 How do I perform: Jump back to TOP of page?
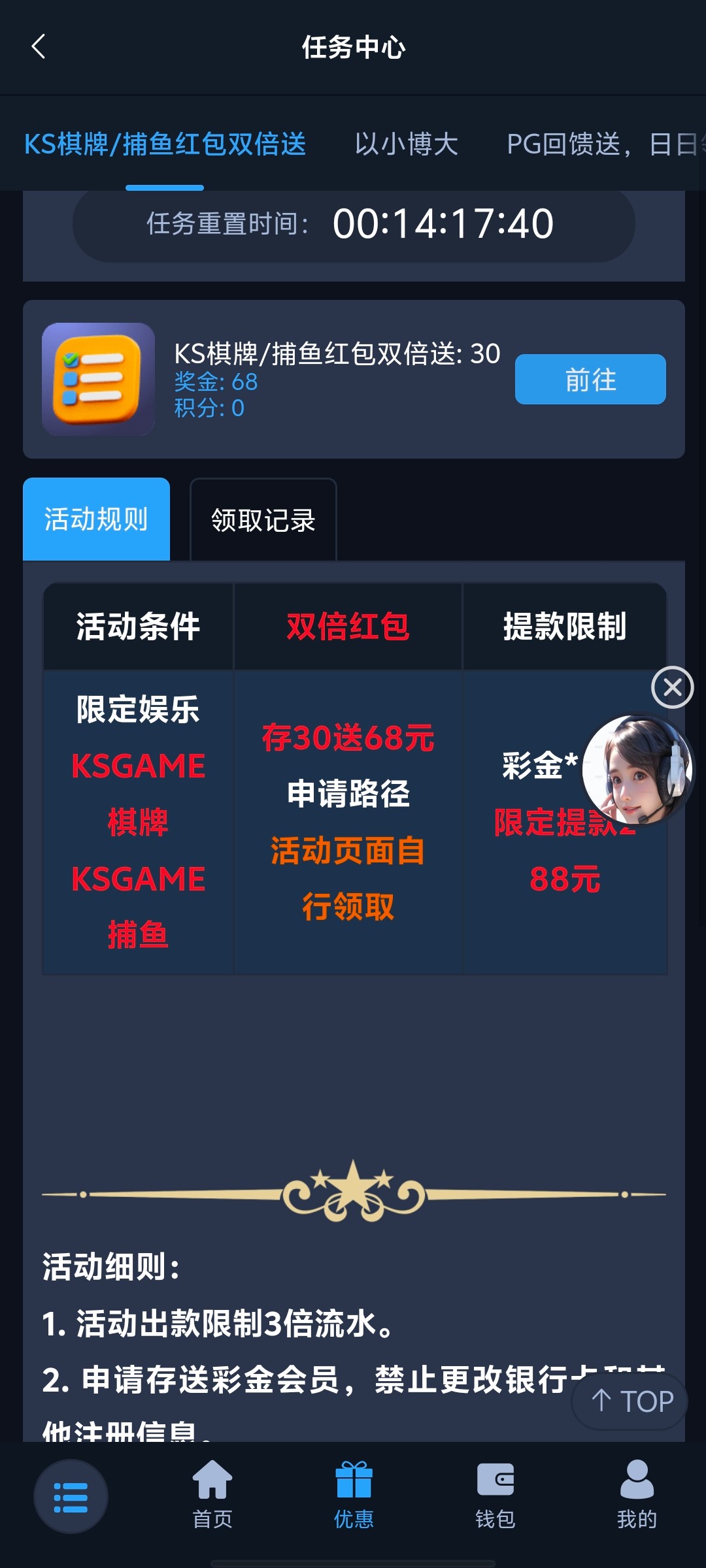coord(630,1402)
